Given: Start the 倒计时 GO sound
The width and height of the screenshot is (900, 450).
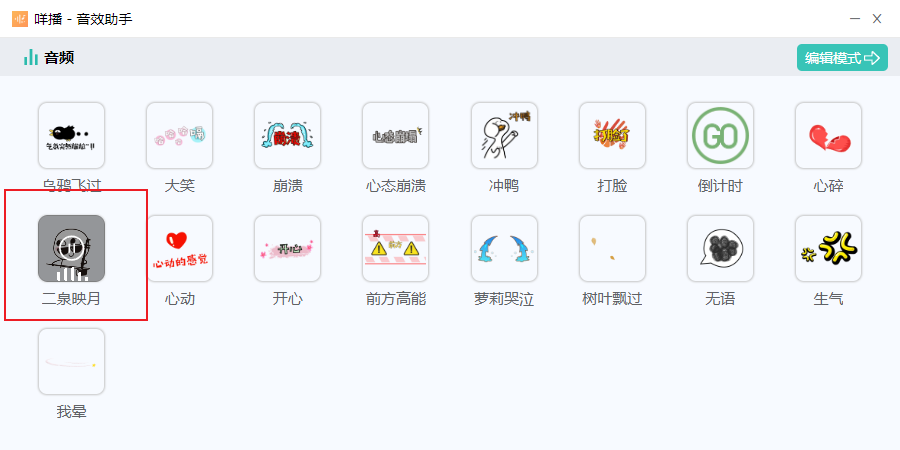Looking at the screenshot, I should pos(720,135).
